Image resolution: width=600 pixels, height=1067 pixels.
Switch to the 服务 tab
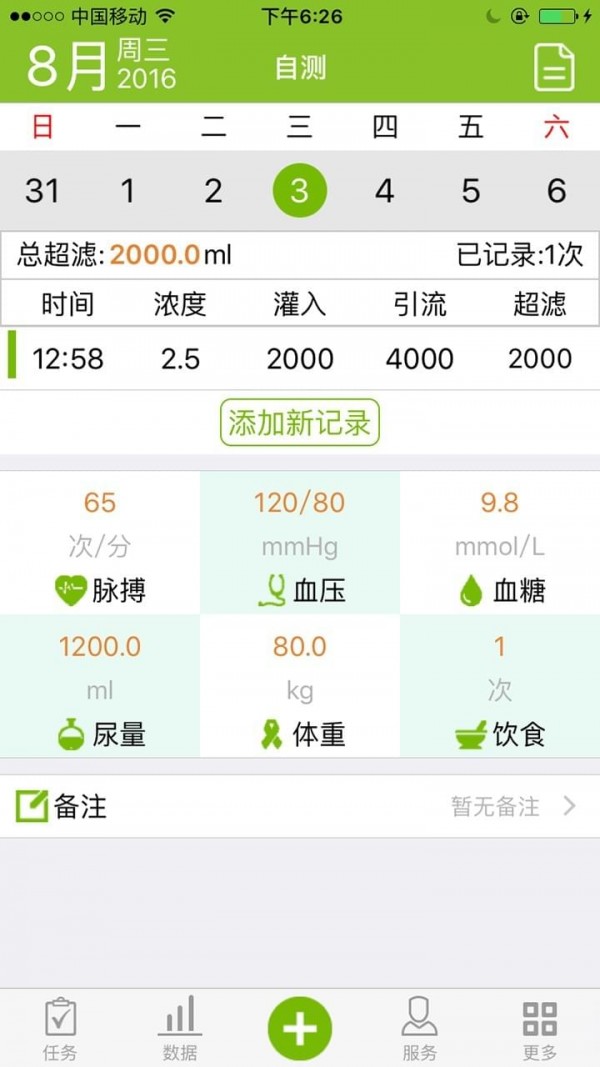420,1029
